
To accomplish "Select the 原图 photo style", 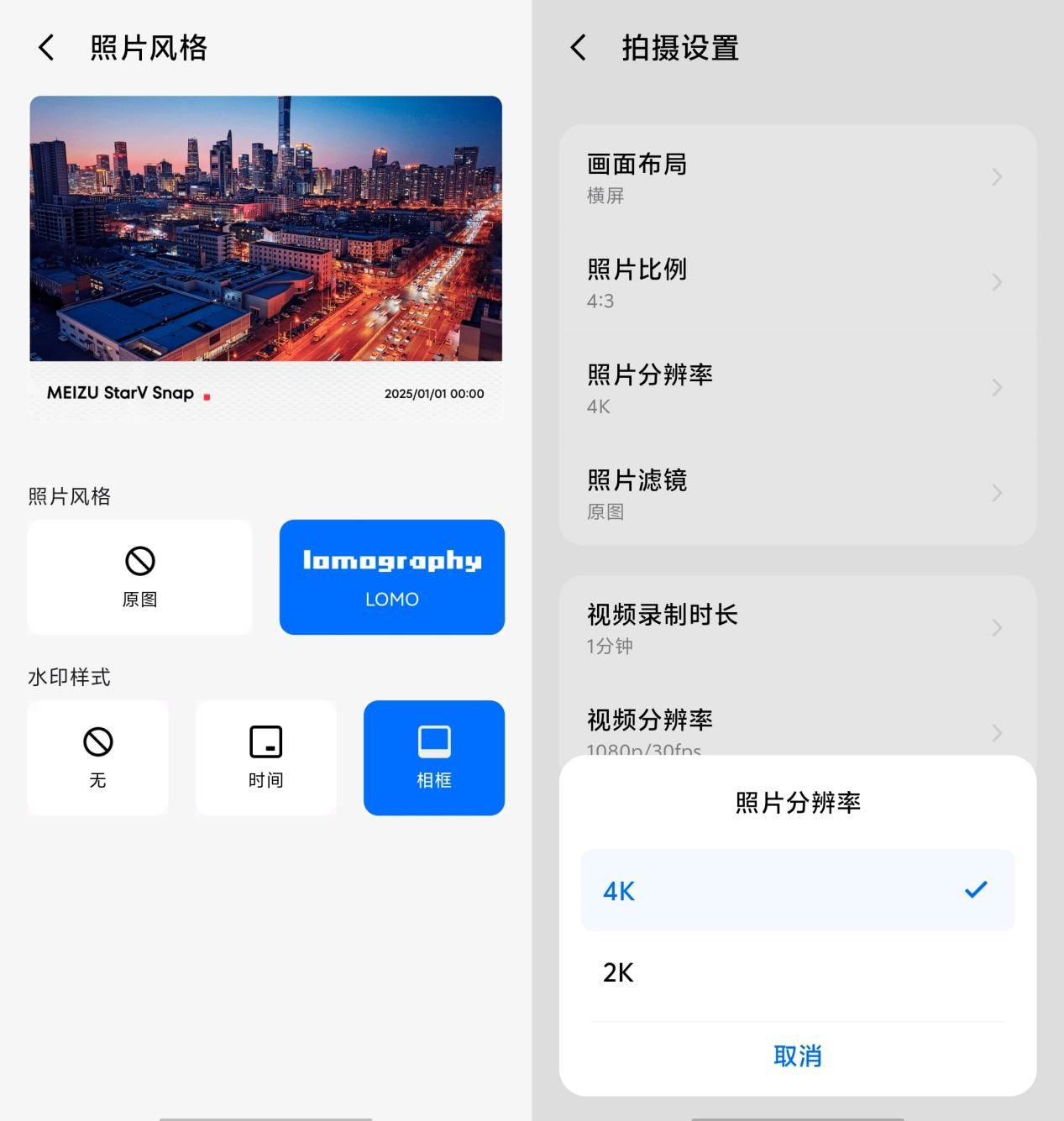I will [139, 577].
